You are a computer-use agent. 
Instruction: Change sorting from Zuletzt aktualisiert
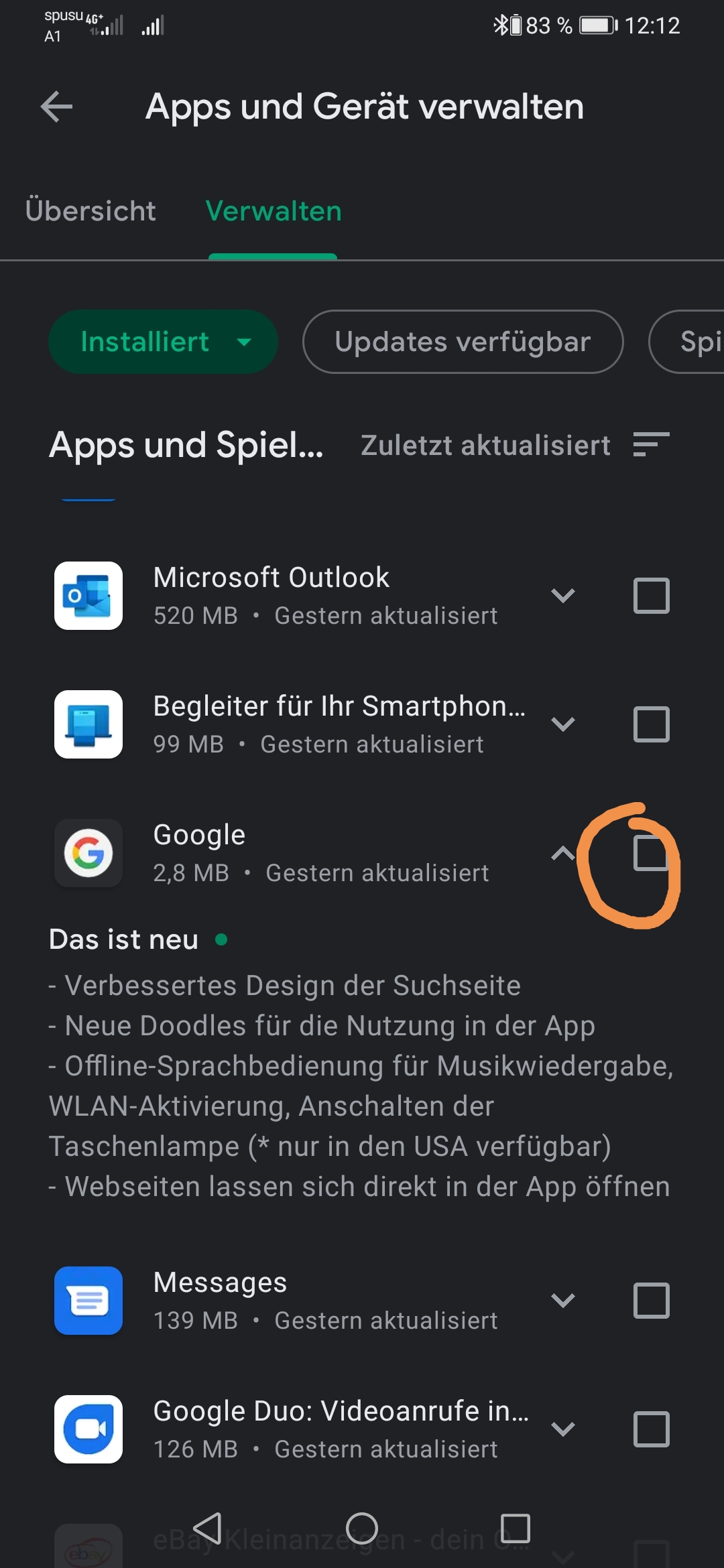515,445
